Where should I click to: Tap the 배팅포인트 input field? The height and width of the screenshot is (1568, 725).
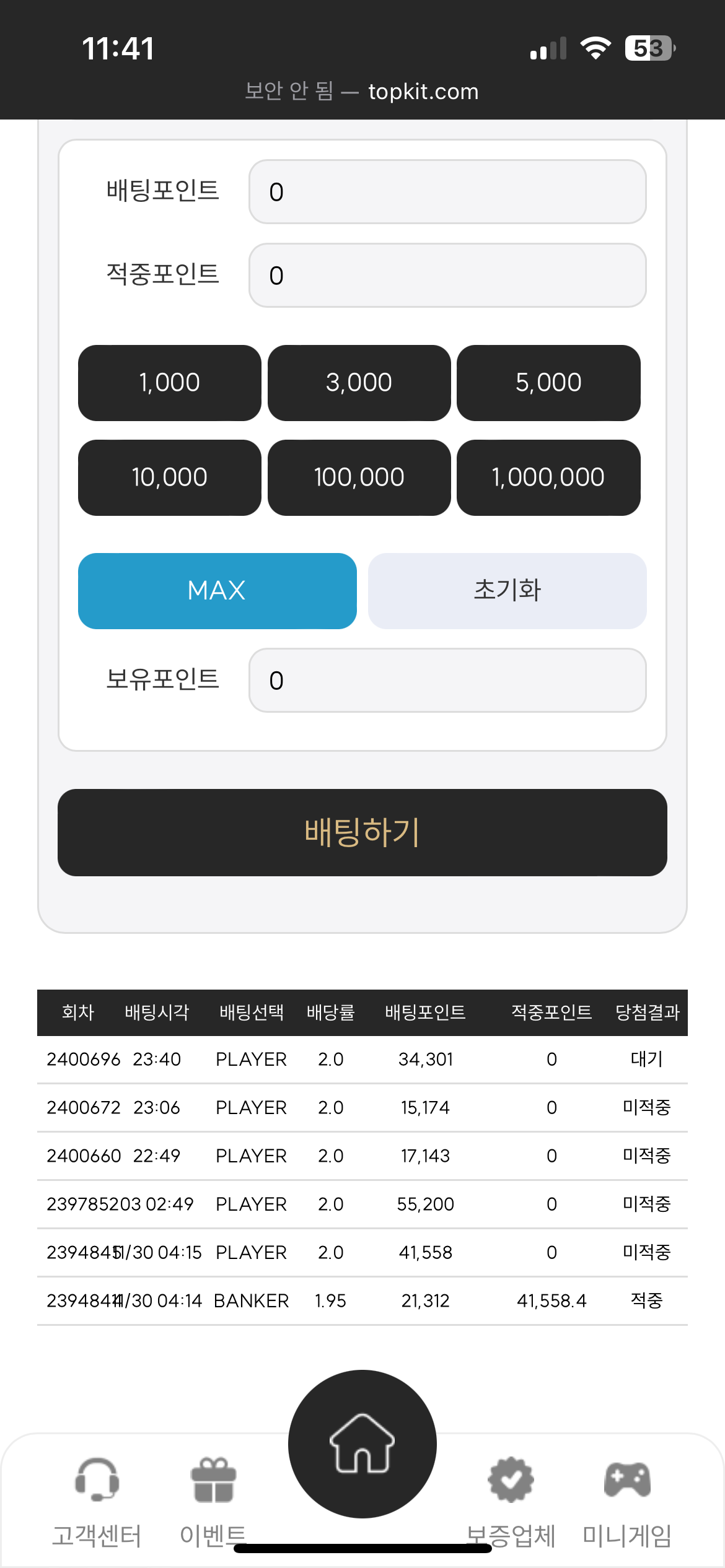tap(447, 192)
